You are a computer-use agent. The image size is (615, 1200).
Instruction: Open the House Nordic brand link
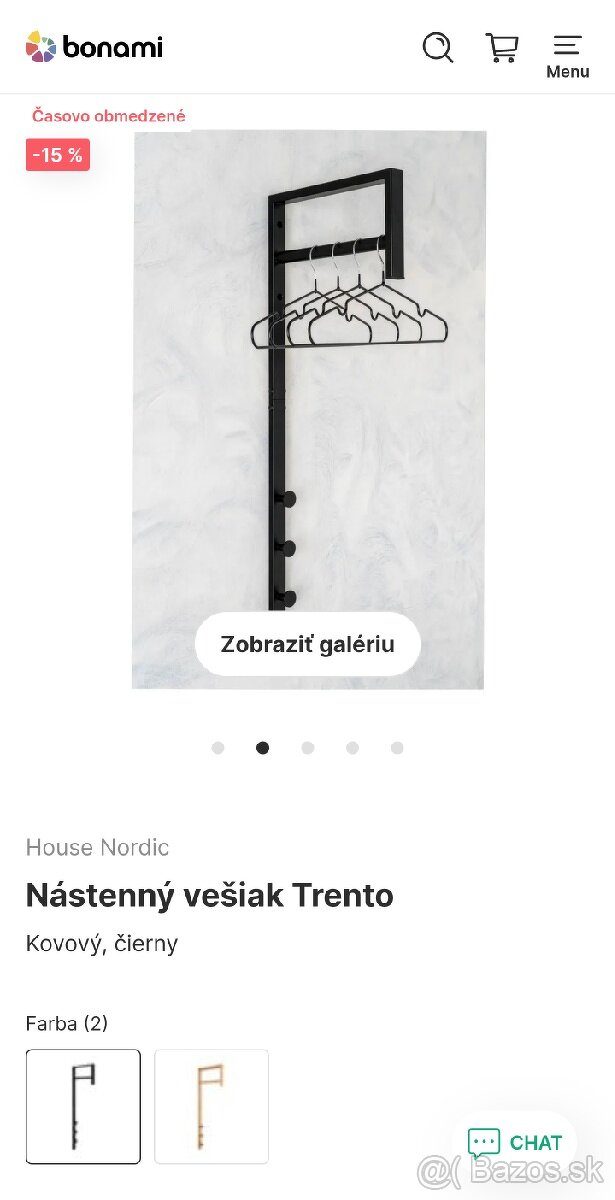[x=97, y=848]
